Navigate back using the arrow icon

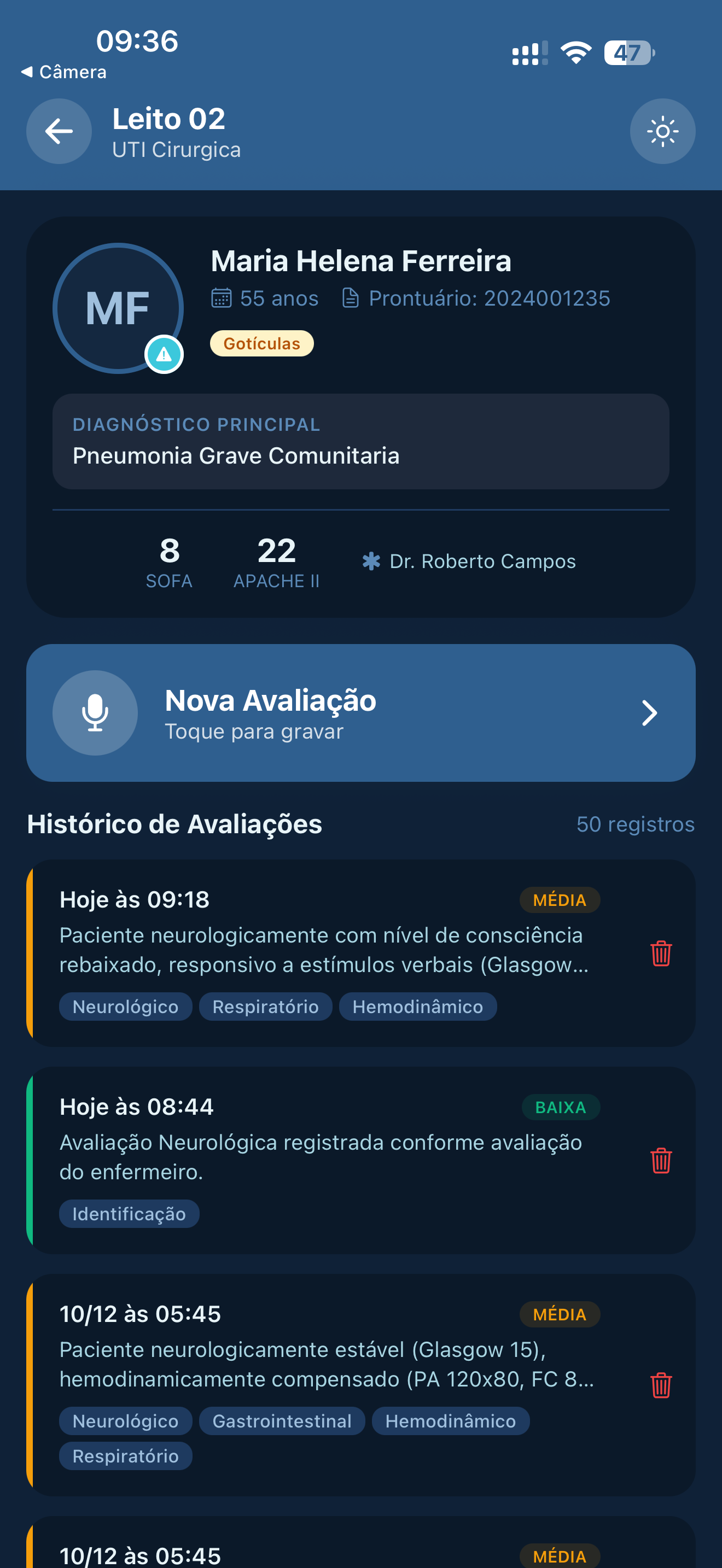click(x=59, y=131)
